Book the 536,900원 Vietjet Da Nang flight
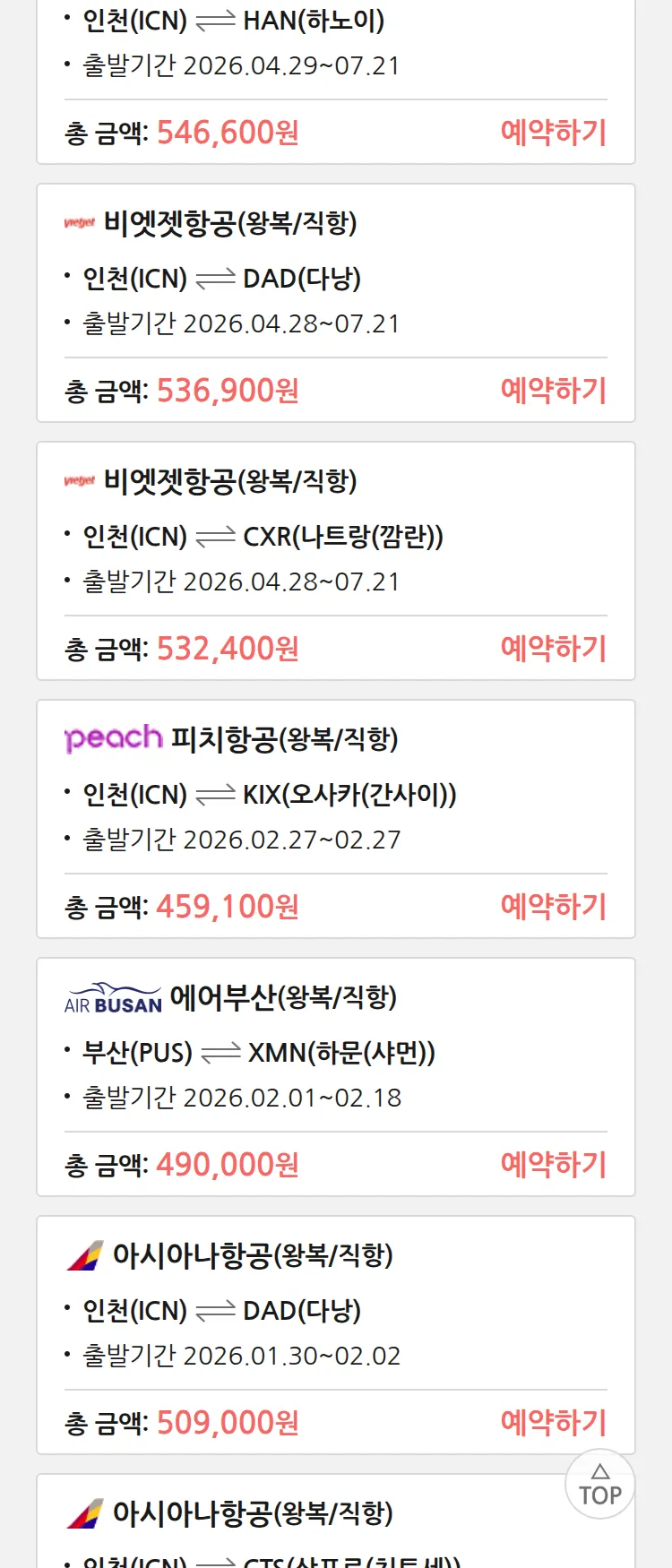Image resolution: width=672 pixels, height=1568 pixels. 553,391
